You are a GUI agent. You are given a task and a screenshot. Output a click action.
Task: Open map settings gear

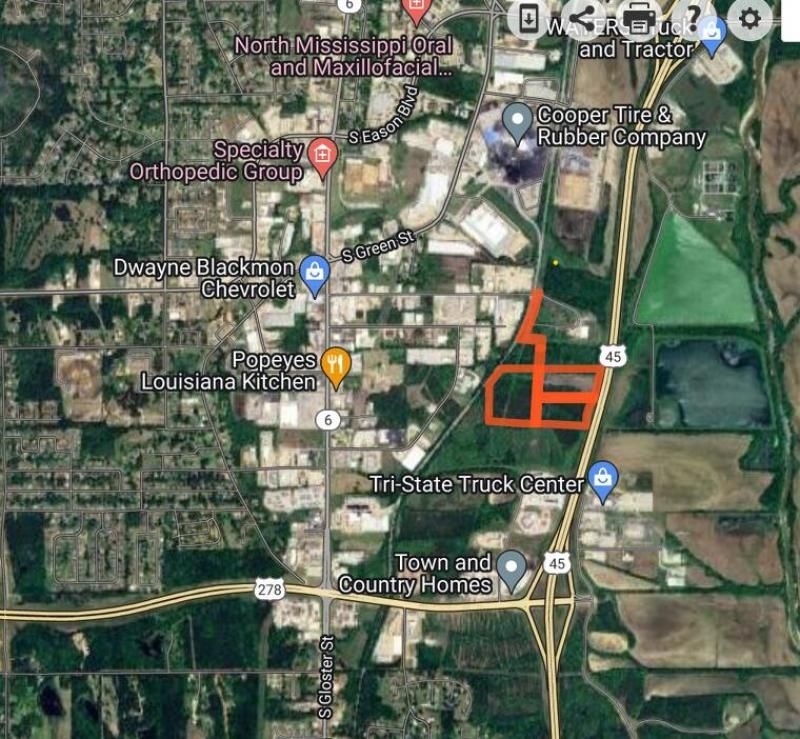750,17
